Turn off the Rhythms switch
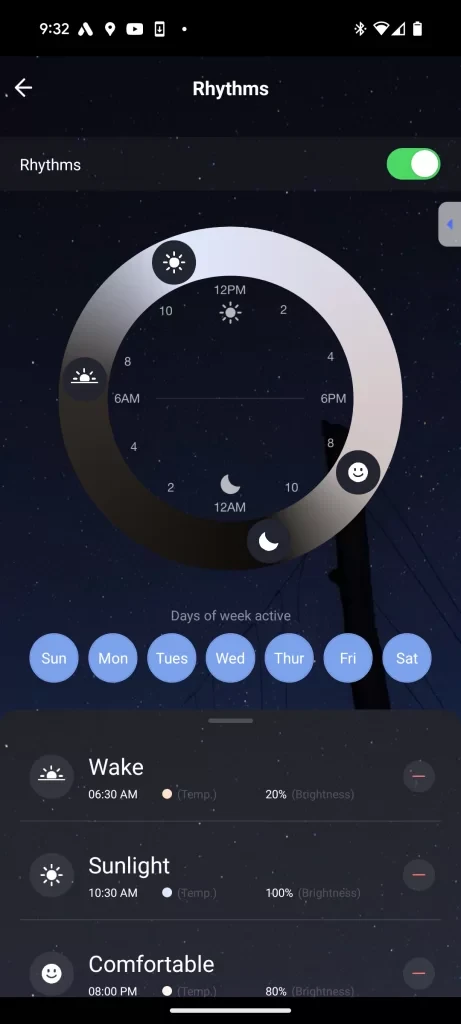 tap(413, 164)
